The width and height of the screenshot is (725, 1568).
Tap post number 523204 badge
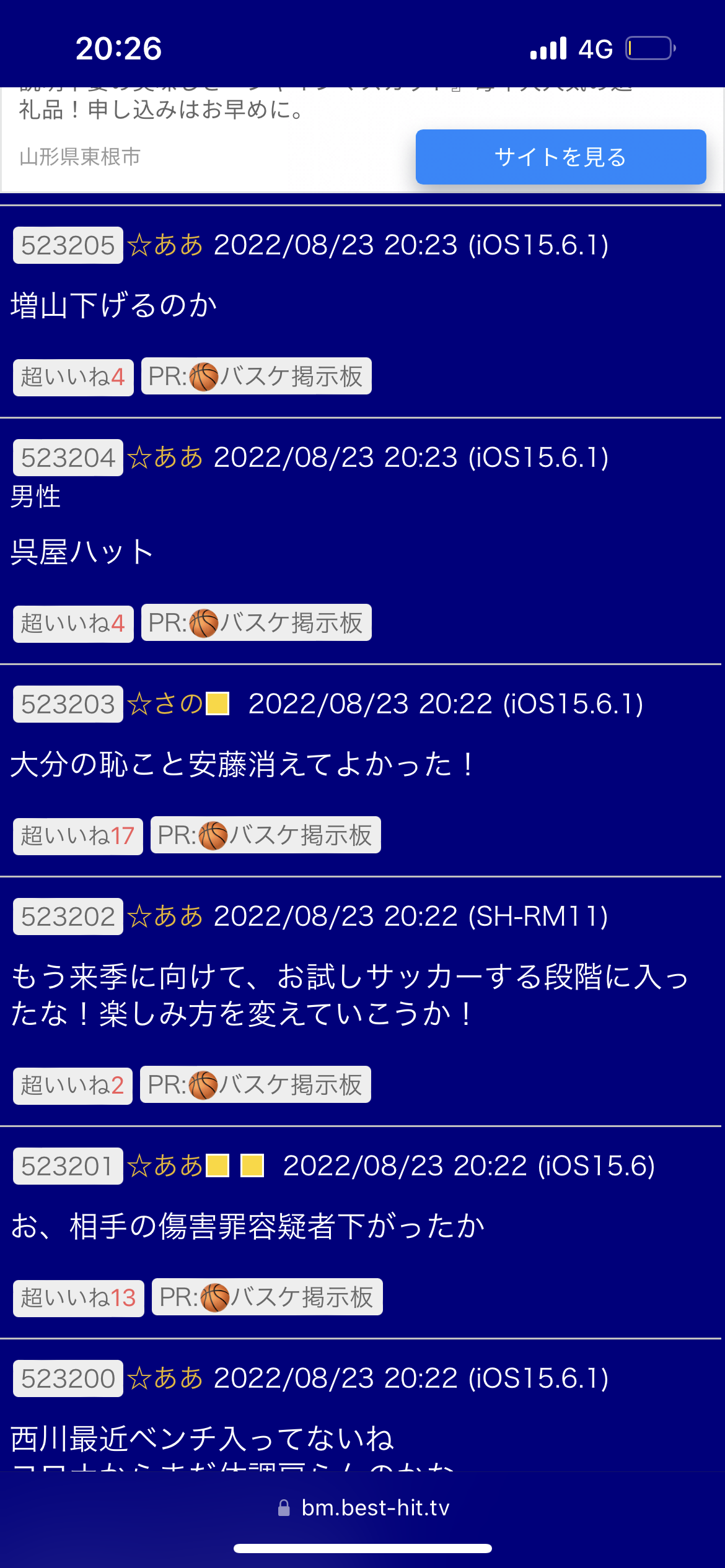(x=68, y=458)
